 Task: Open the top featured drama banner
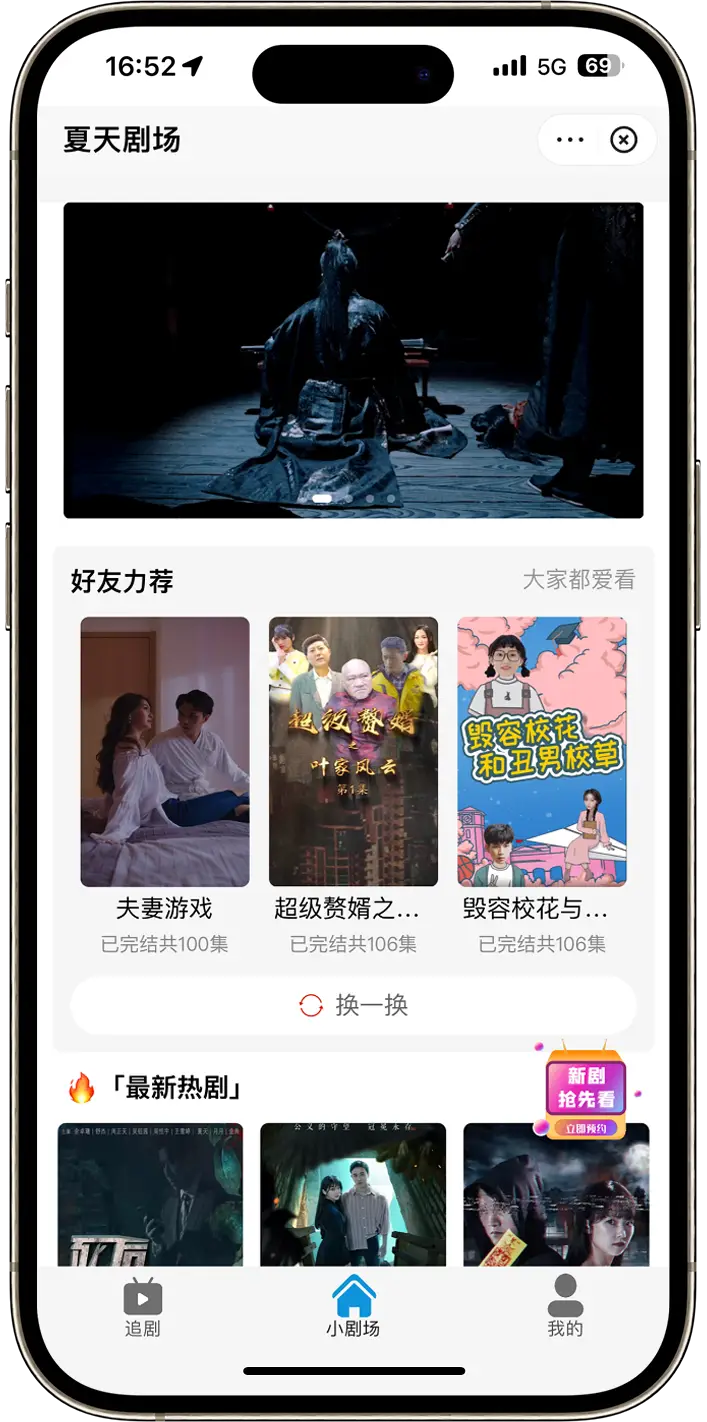[x=353, y=360]
